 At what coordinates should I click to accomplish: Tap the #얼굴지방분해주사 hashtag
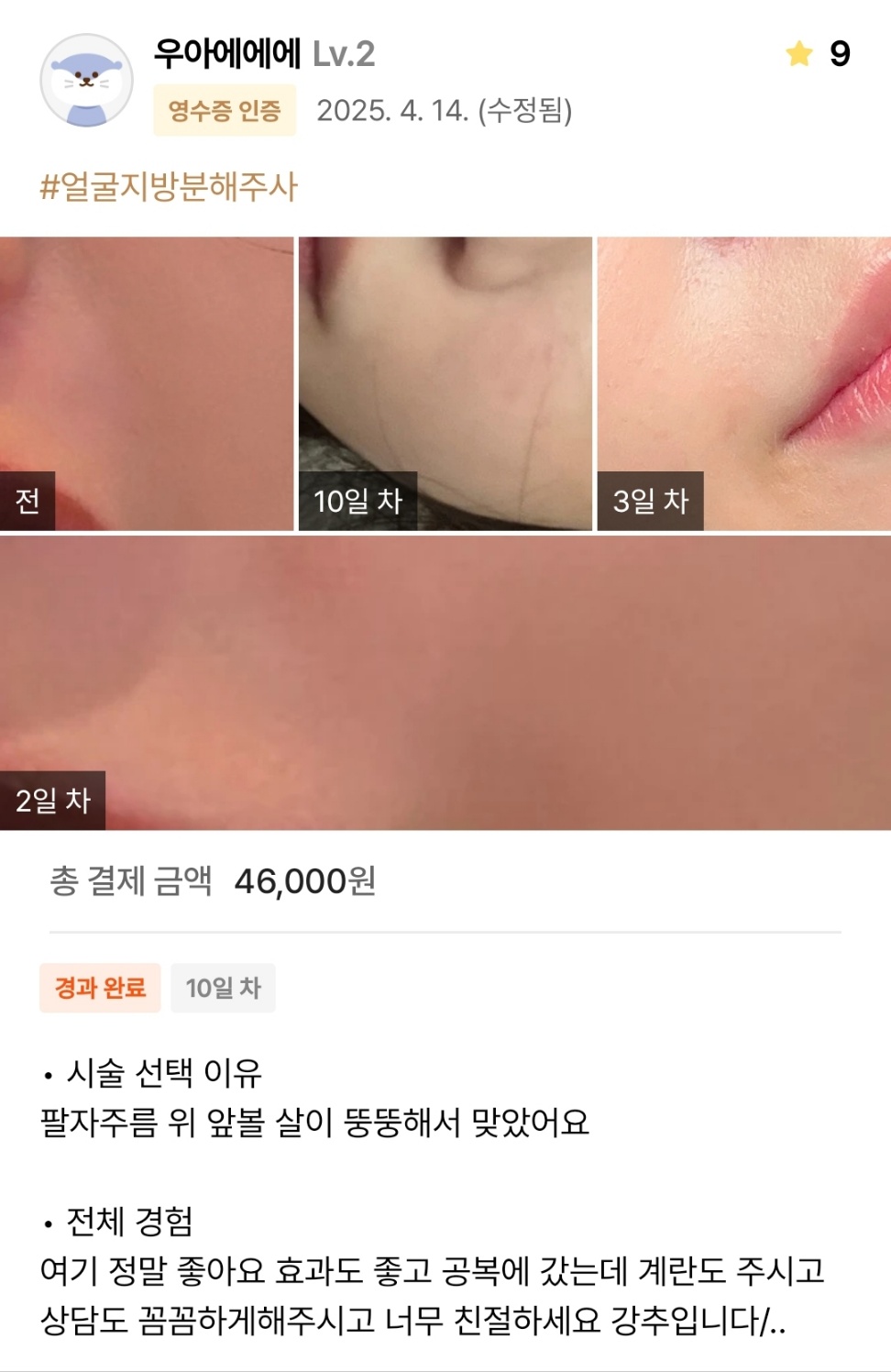[169, 187]
